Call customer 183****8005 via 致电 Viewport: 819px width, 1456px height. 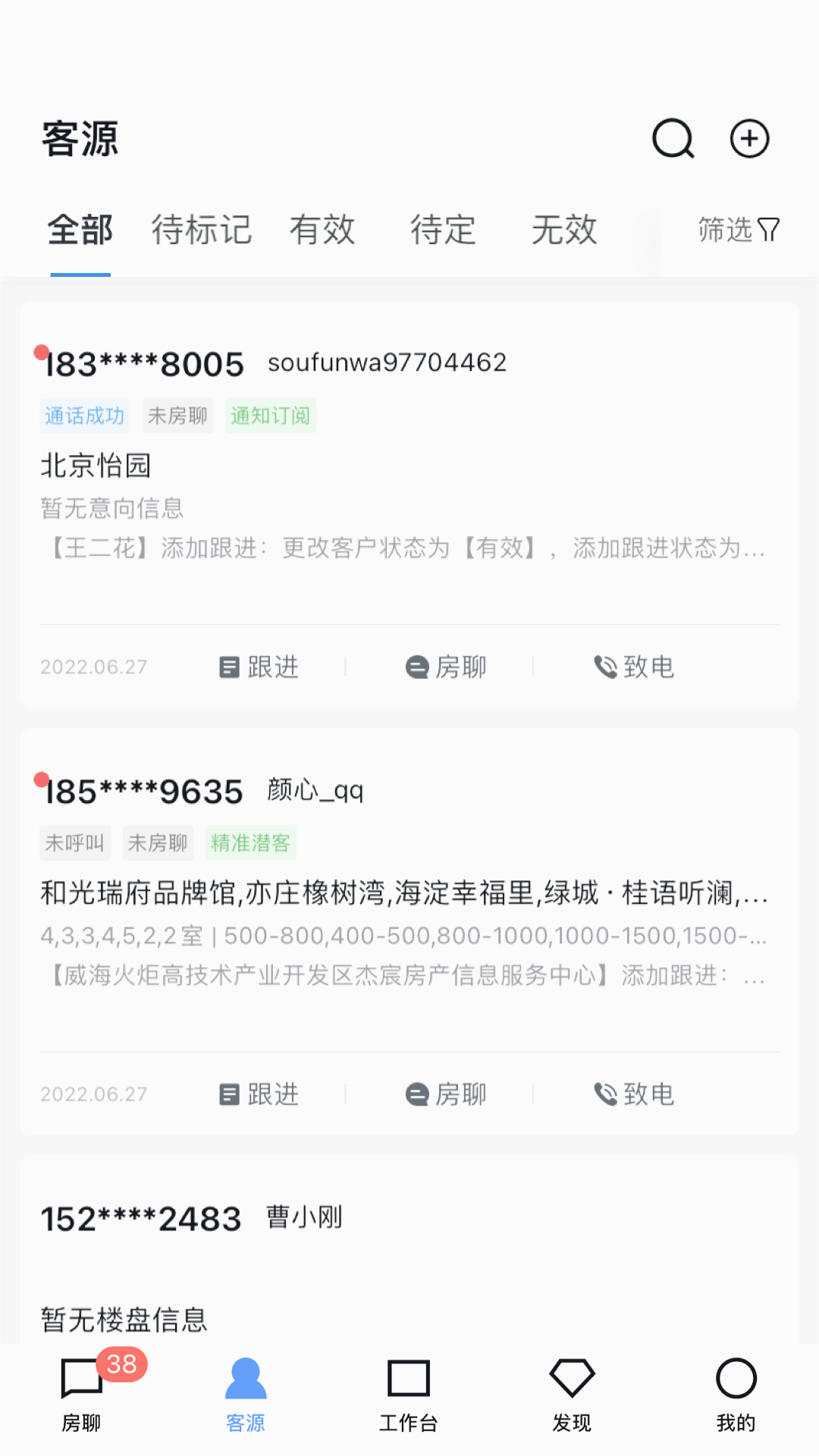634,667
